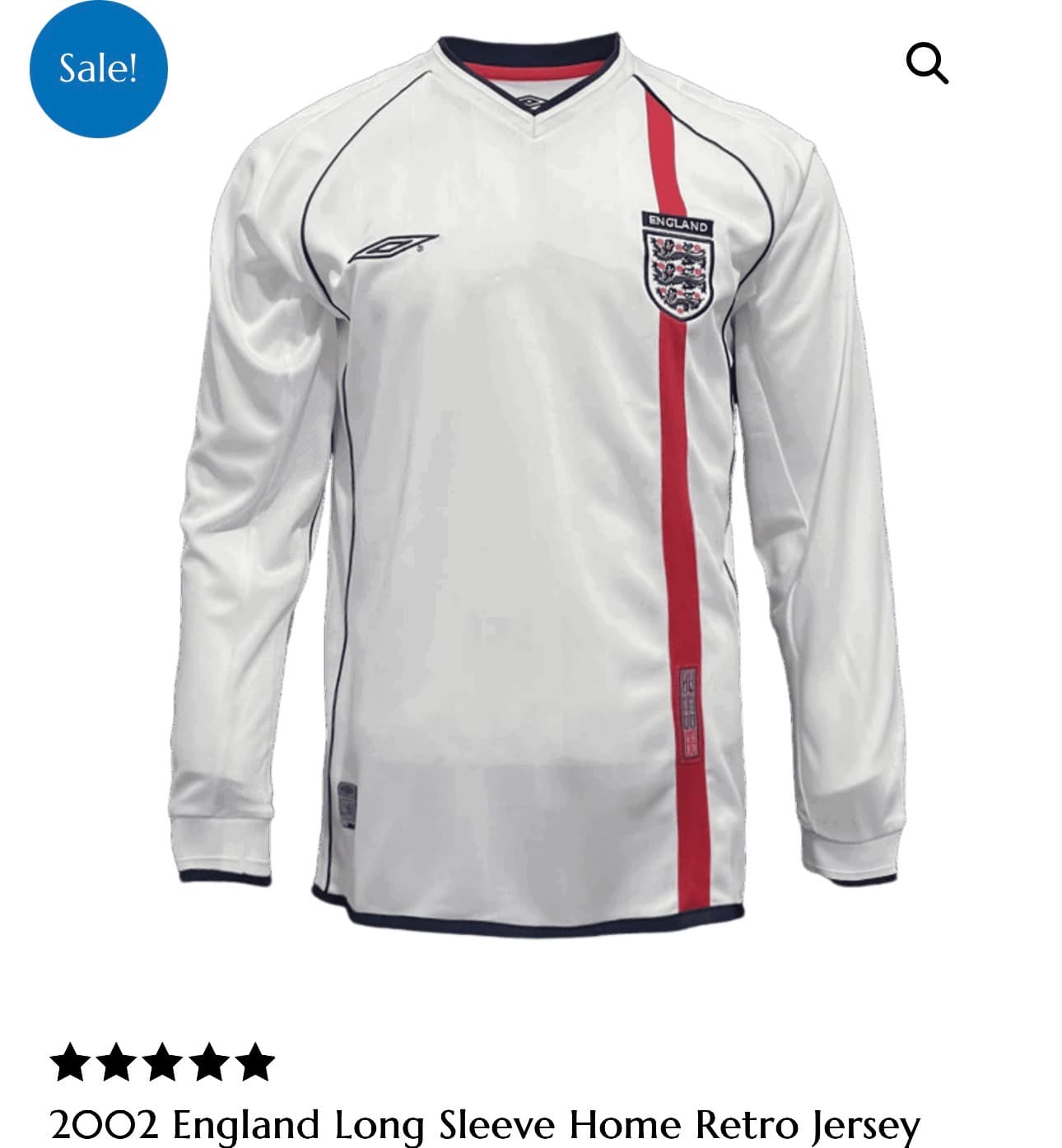Image resolution: width=1062 pixels, height=1148 pixels.
Task: Click the England crest on the jersey image
Action: point(677,263)
